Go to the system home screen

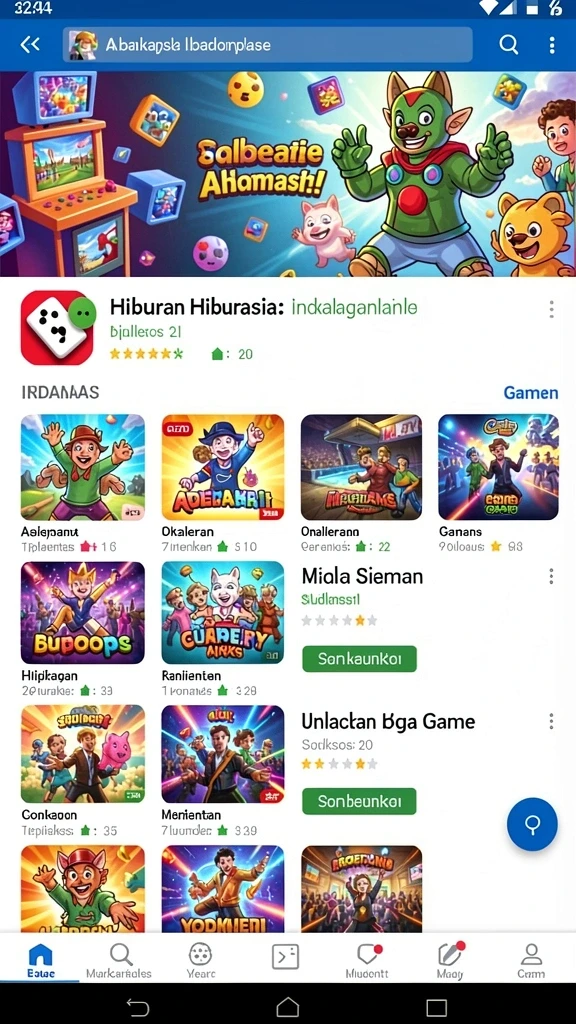[x=288, y=1006]
